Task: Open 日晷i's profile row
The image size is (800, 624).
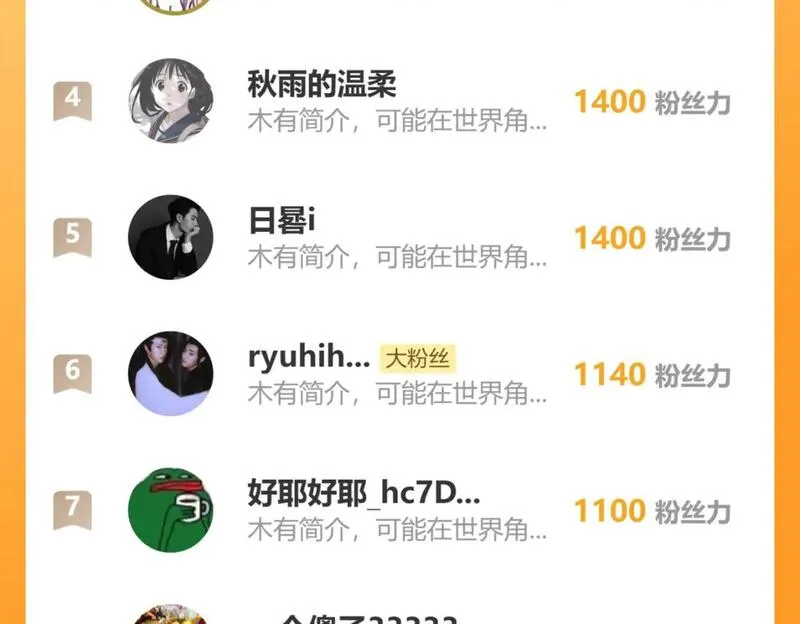Action: (400, 238)
